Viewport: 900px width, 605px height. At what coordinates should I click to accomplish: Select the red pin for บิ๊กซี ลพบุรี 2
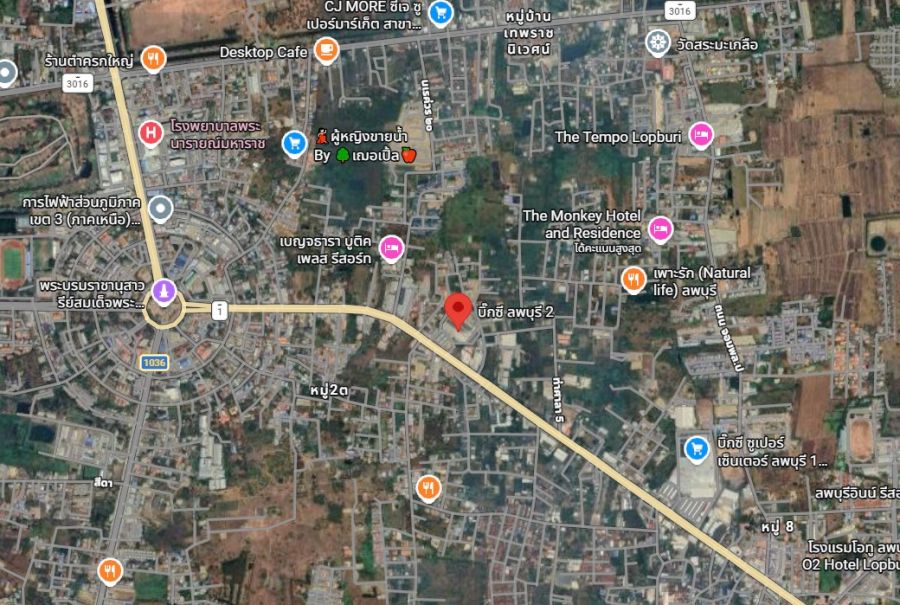point(458,310)
